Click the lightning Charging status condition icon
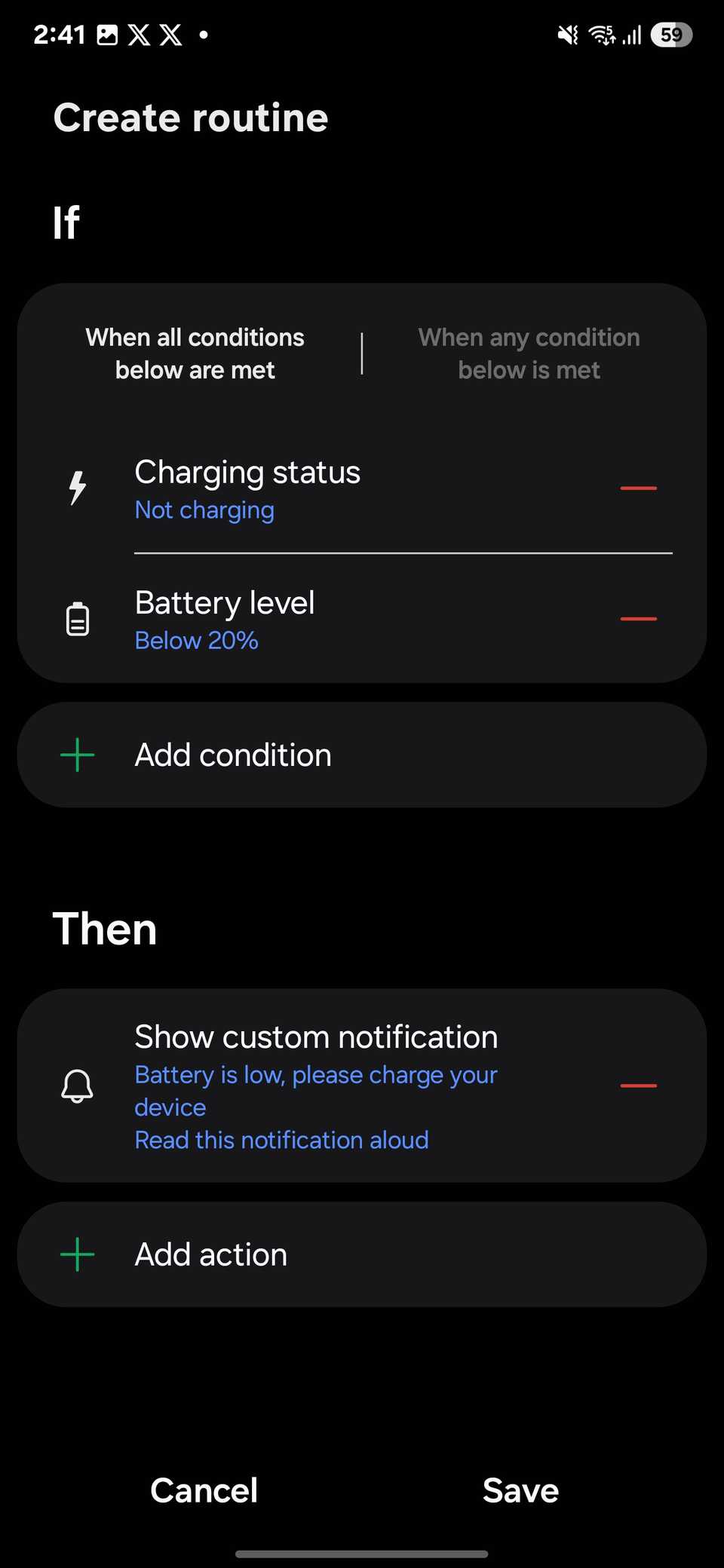The width and height of the screenshot is (724, 1568). (77, 487)
